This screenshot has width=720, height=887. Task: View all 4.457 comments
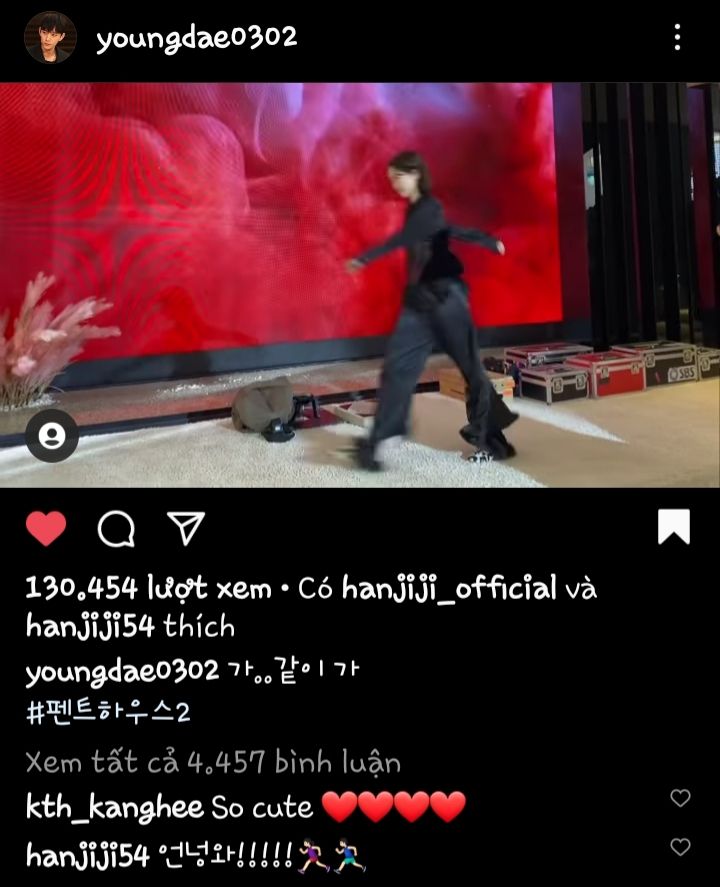213,763
